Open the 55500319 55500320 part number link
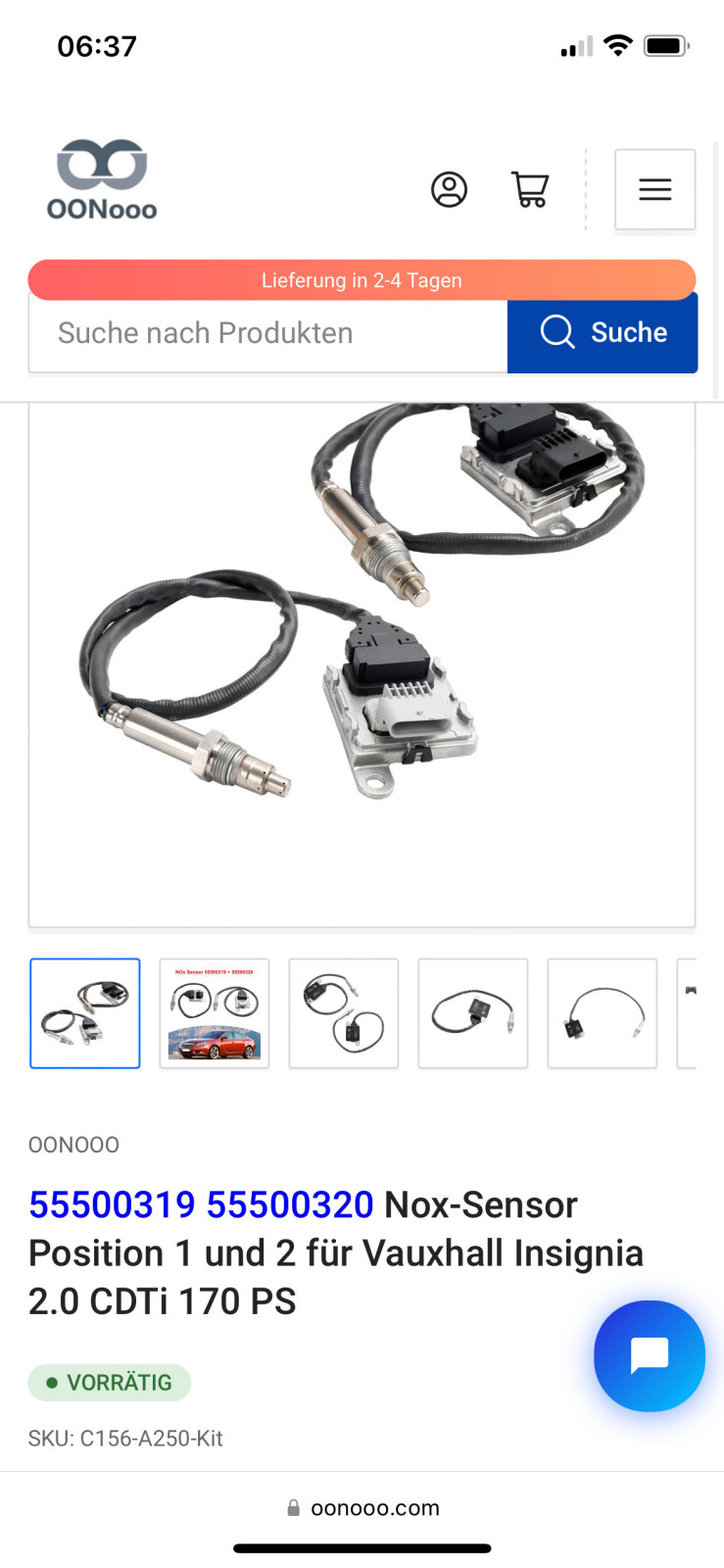This screenshot has height=1568, width=724. point(201,1204)
